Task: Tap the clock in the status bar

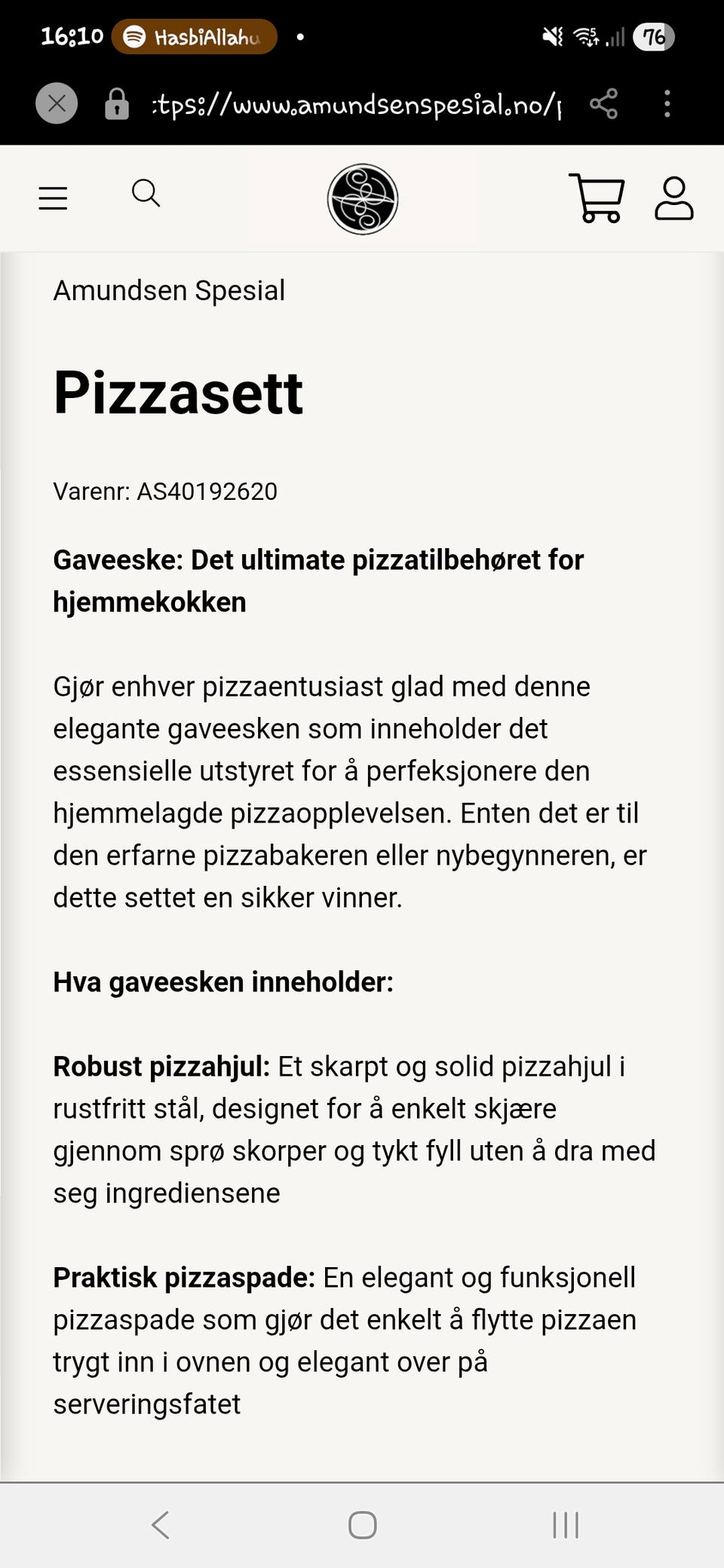Action: tap(72, 35)
